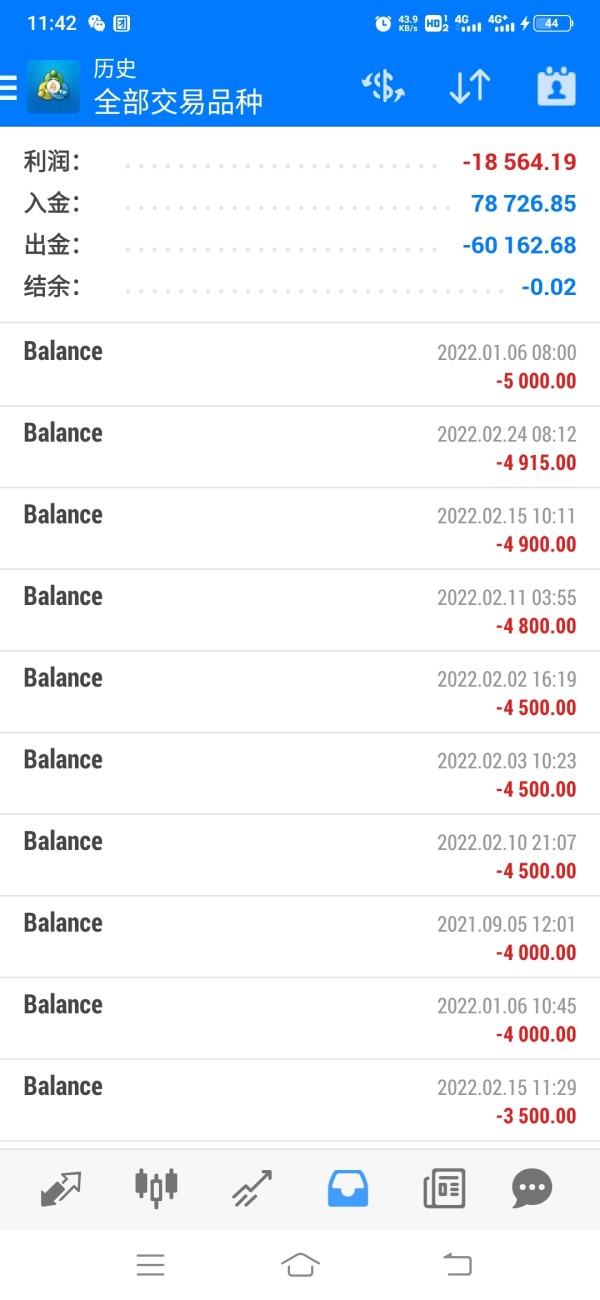
Task: Switch to the Trade tab
Action: (x=252, y=1188)
